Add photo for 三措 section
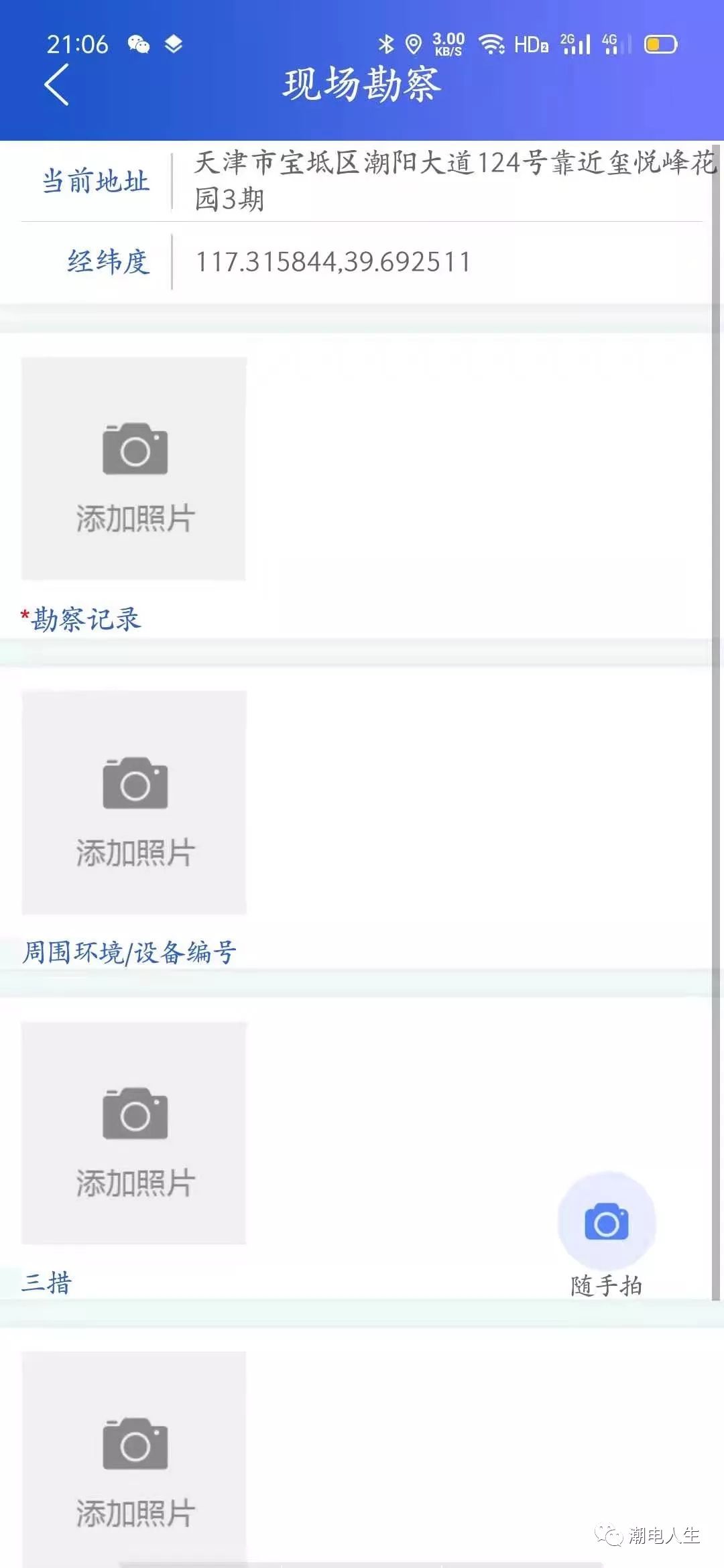This screenshot has height=1568, width=724. [134, 1133]
